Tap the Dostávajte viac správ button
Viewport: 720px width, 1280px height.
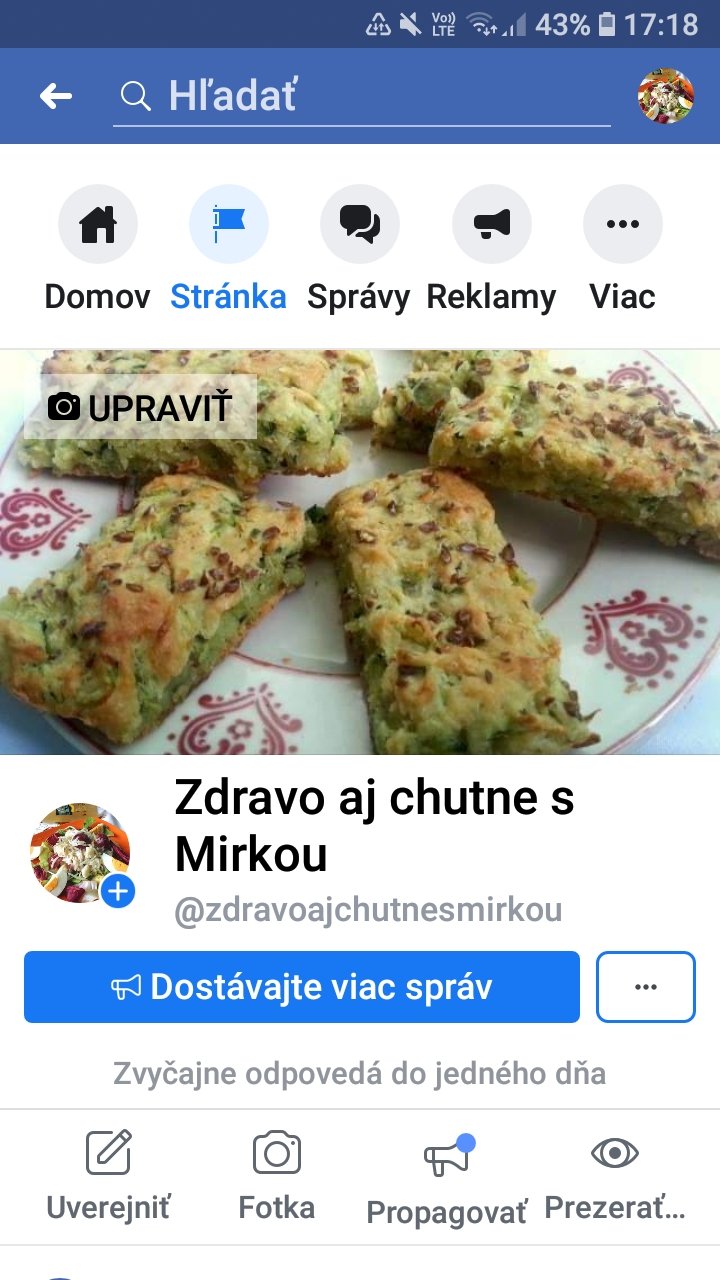pyautogui.click(x=302, y=987)
